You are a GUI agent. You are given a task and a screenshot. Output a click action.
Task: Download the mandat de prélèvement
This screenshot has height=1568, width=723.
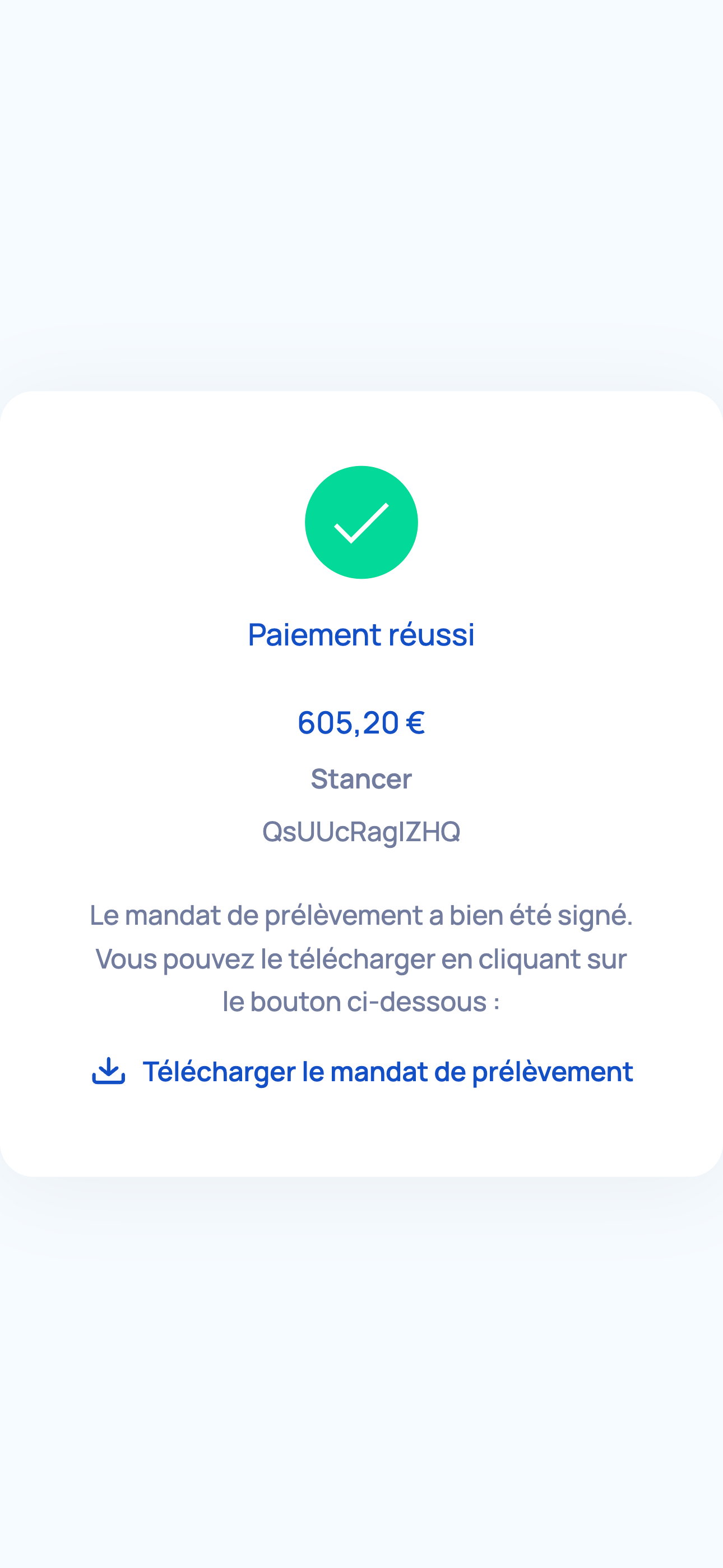pos(363,1072)
